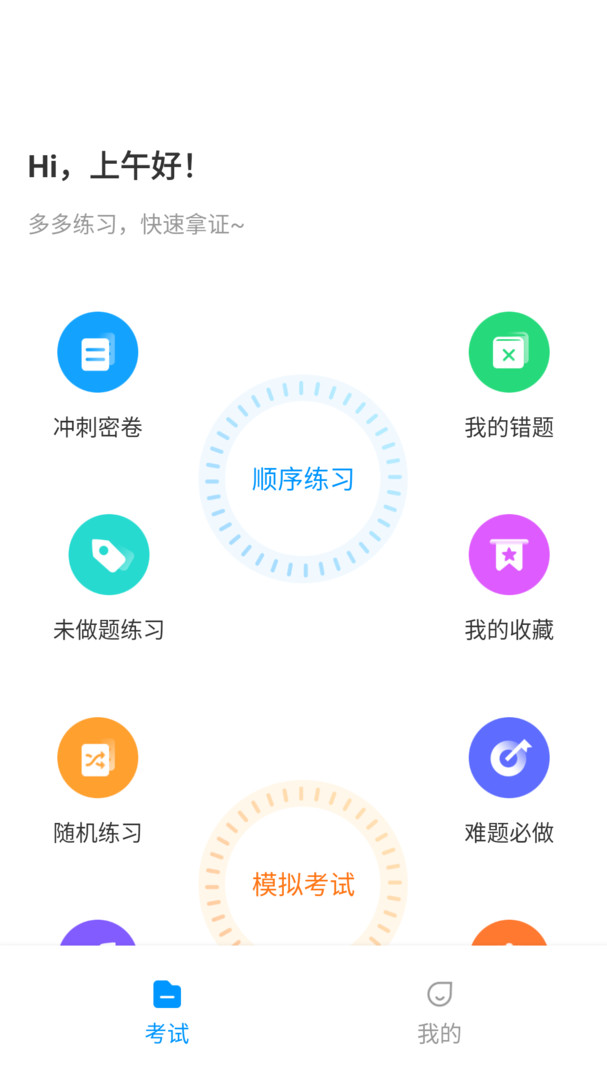Begin 模拟考试 mock exam
Image resolution: width=607 pixels, height=1080 pixels.
tap(303, 884)
